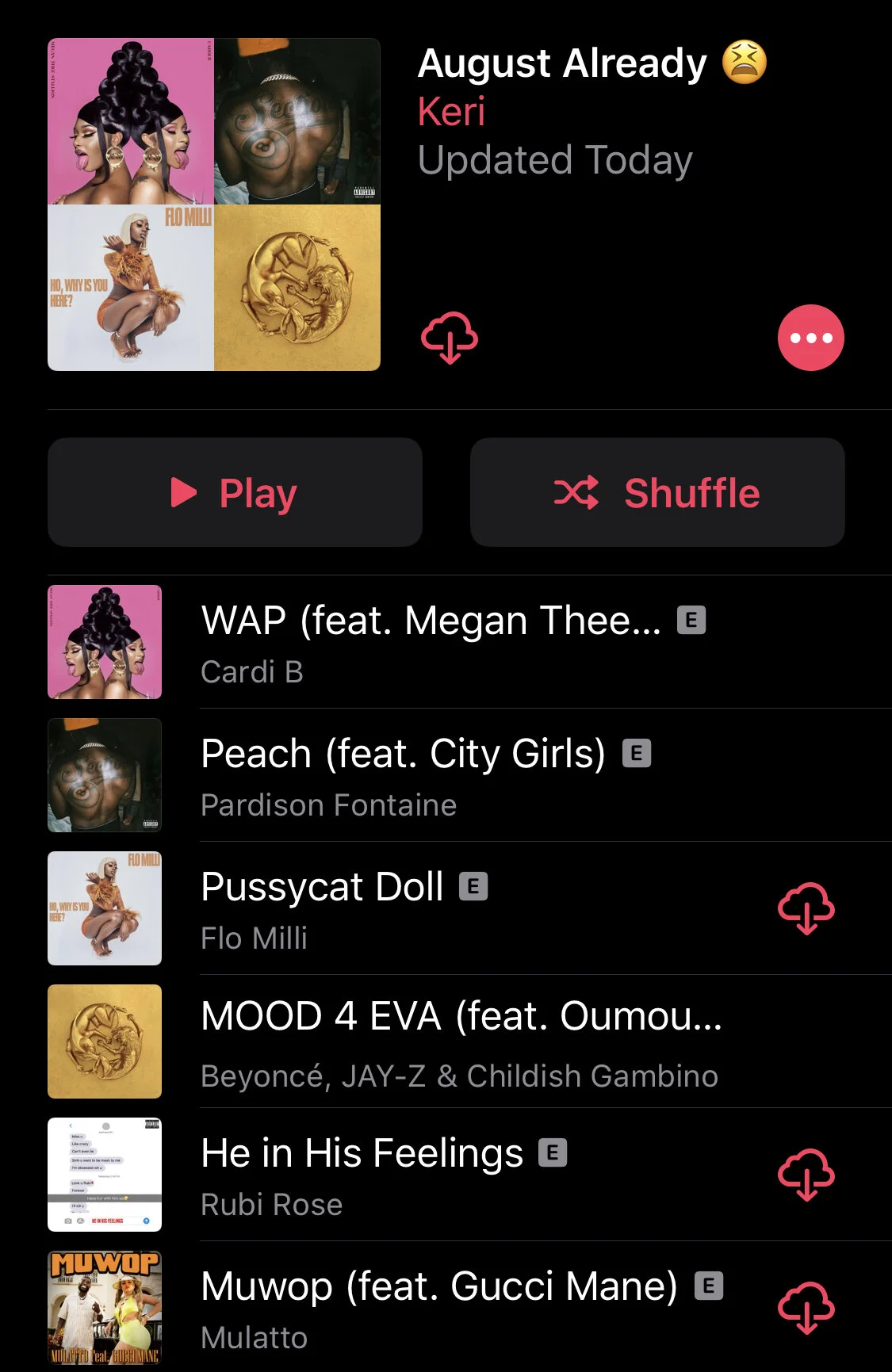
Task: Download the song Pussycat Doll
Action: [x=806, y=908]
